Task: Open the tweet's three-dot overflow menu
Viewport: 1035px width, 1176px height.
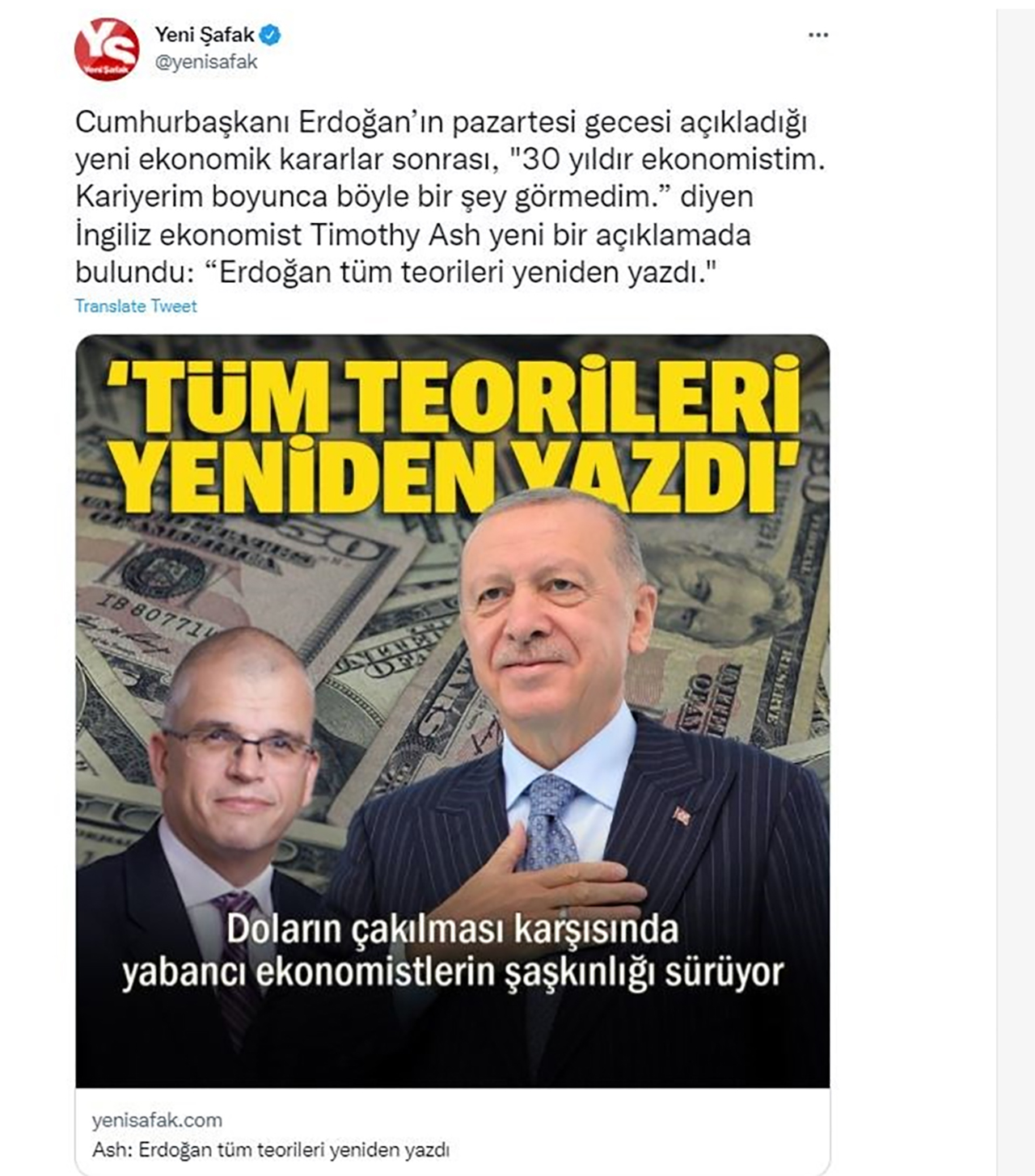Action: click(818, 36)
